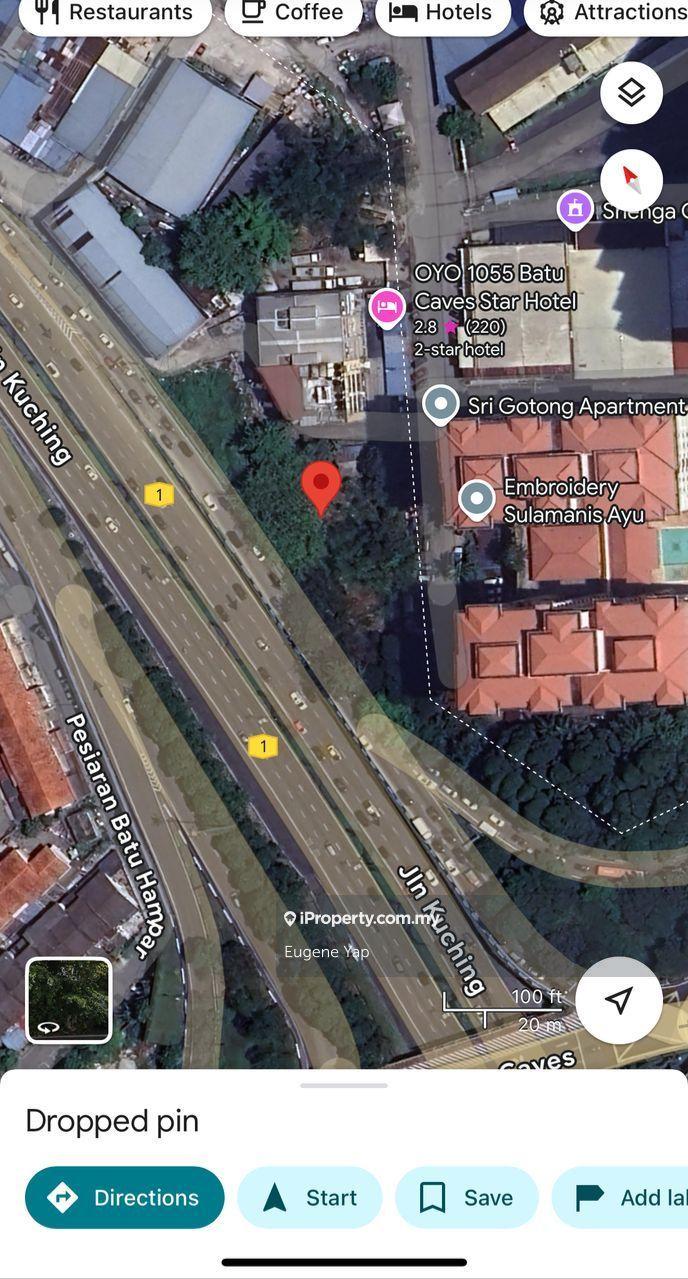Image resolution: width=688 pixels, height=1279 pixels.
Task: Open the Sri Gotong Apartment marker
Action: click(441, 405)
